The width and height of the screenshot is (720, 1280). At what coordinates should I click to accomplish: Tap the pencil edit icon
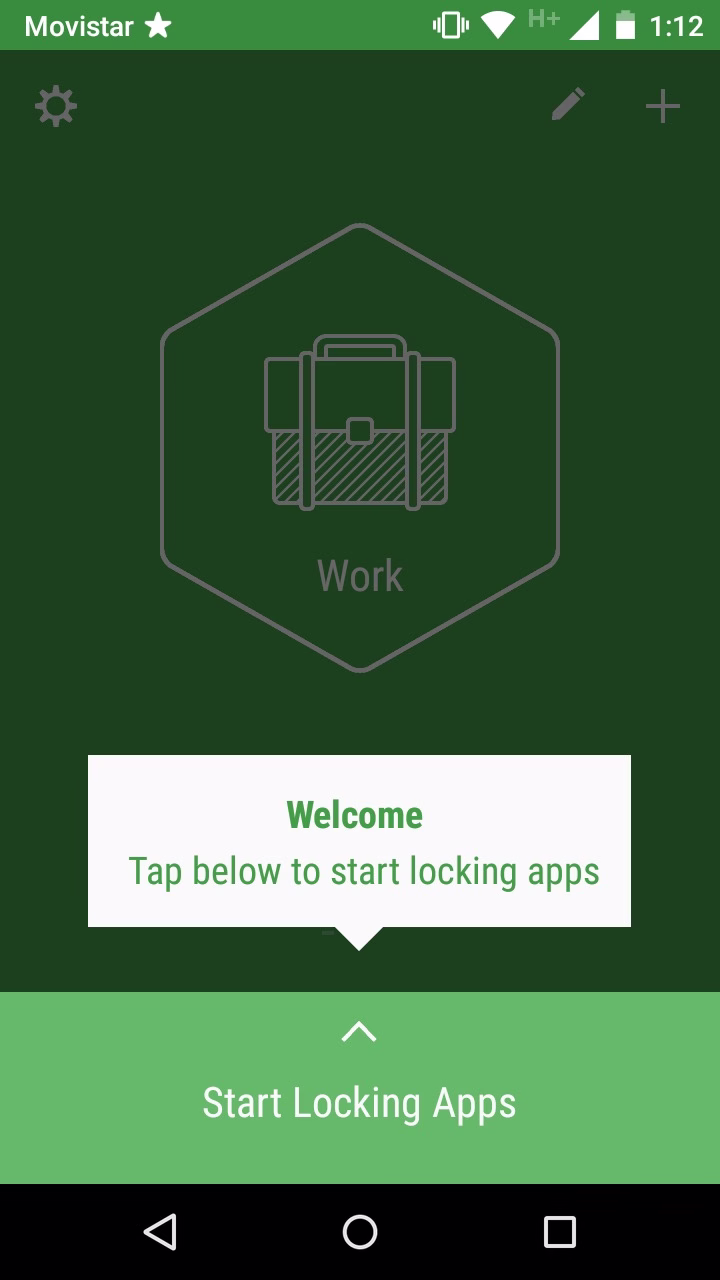[x=568, y=105]
